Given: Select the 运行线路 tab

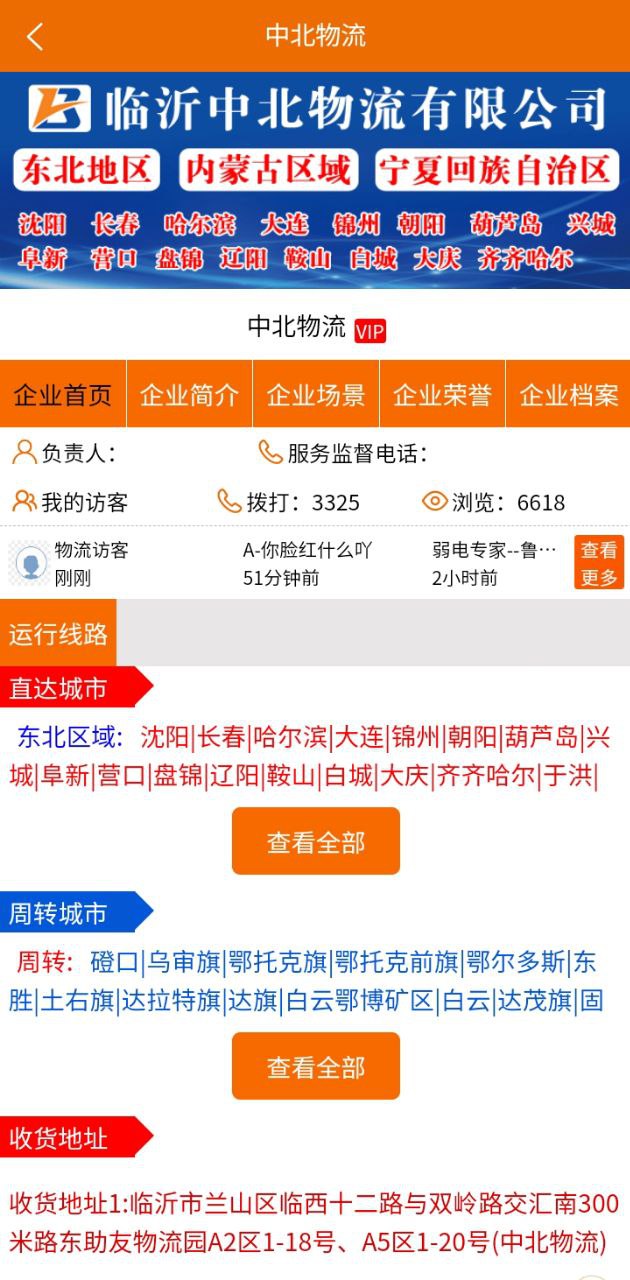Looking at the screenshot, I should tap(58, 633).
